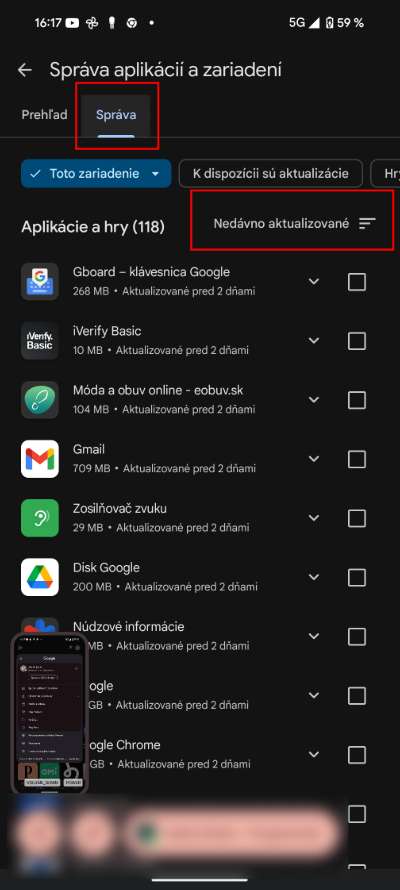400x890 pixels.
Task: Open the floating screenshot preview thumbnail
Action: 50,713
